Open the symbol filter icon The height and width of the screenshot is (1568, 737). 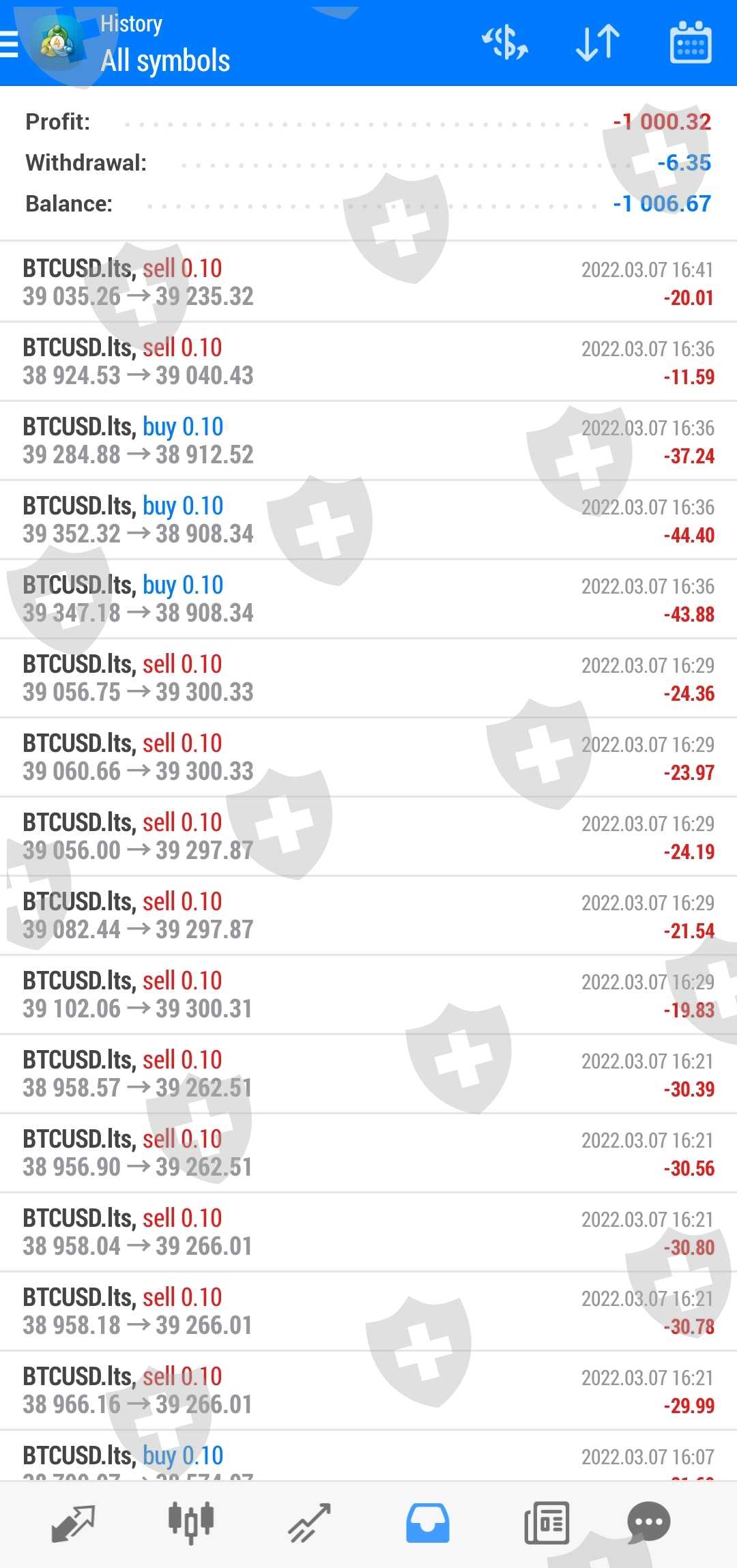point(505,42)
